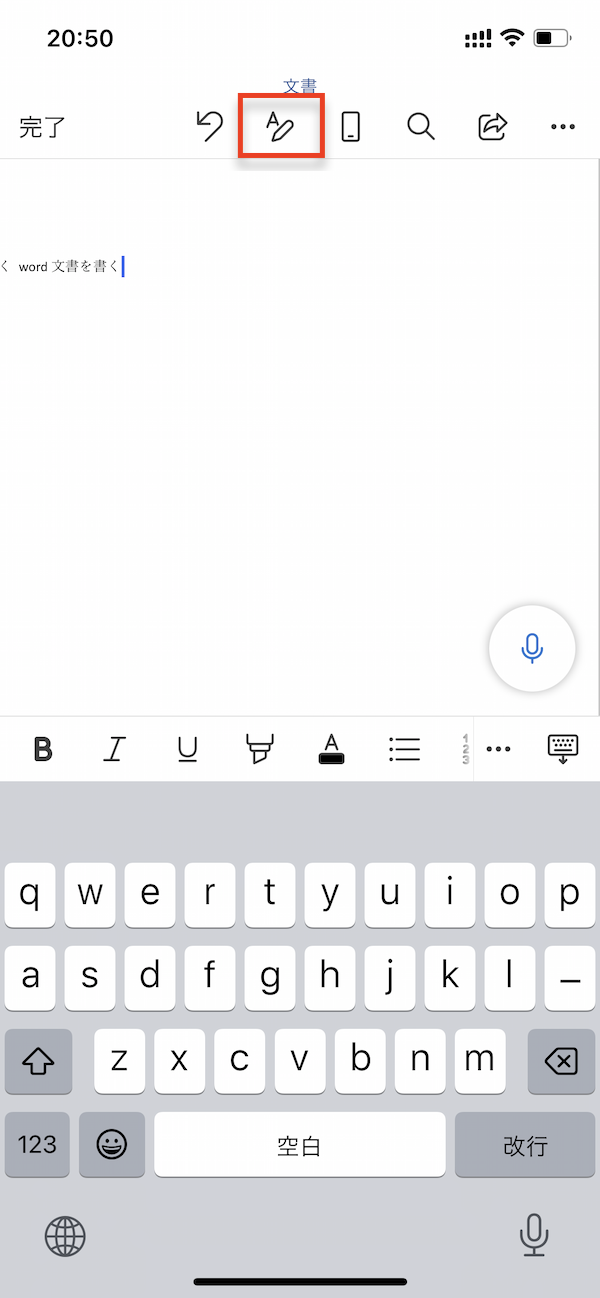Image resolution: width=600 pixels, height=1298 pixels.
Task: Insert a numbered list
Action: pyautogui.click(x=466, y=749)
